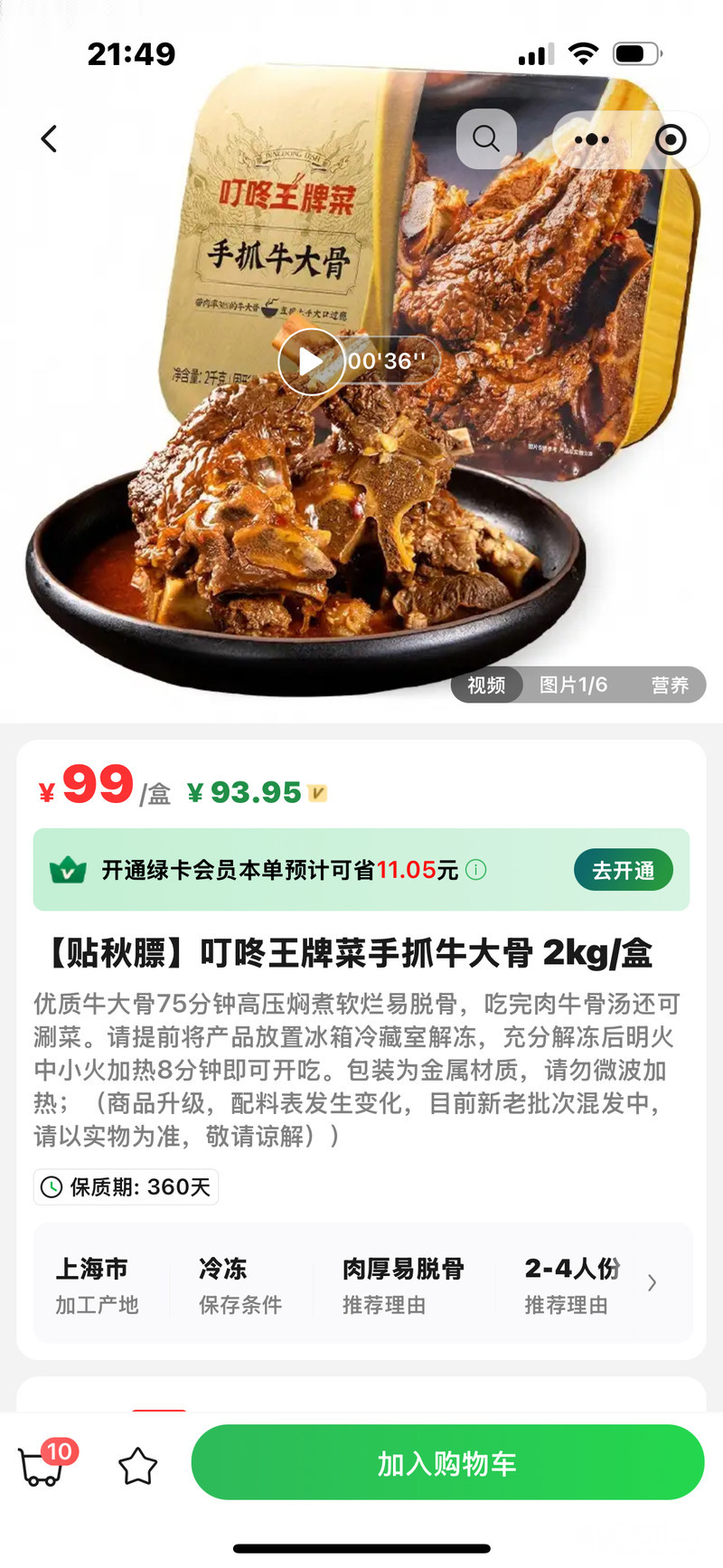Switch to the 图片 media tab
Screen dimensions: 723x1568
coord(573,685)
